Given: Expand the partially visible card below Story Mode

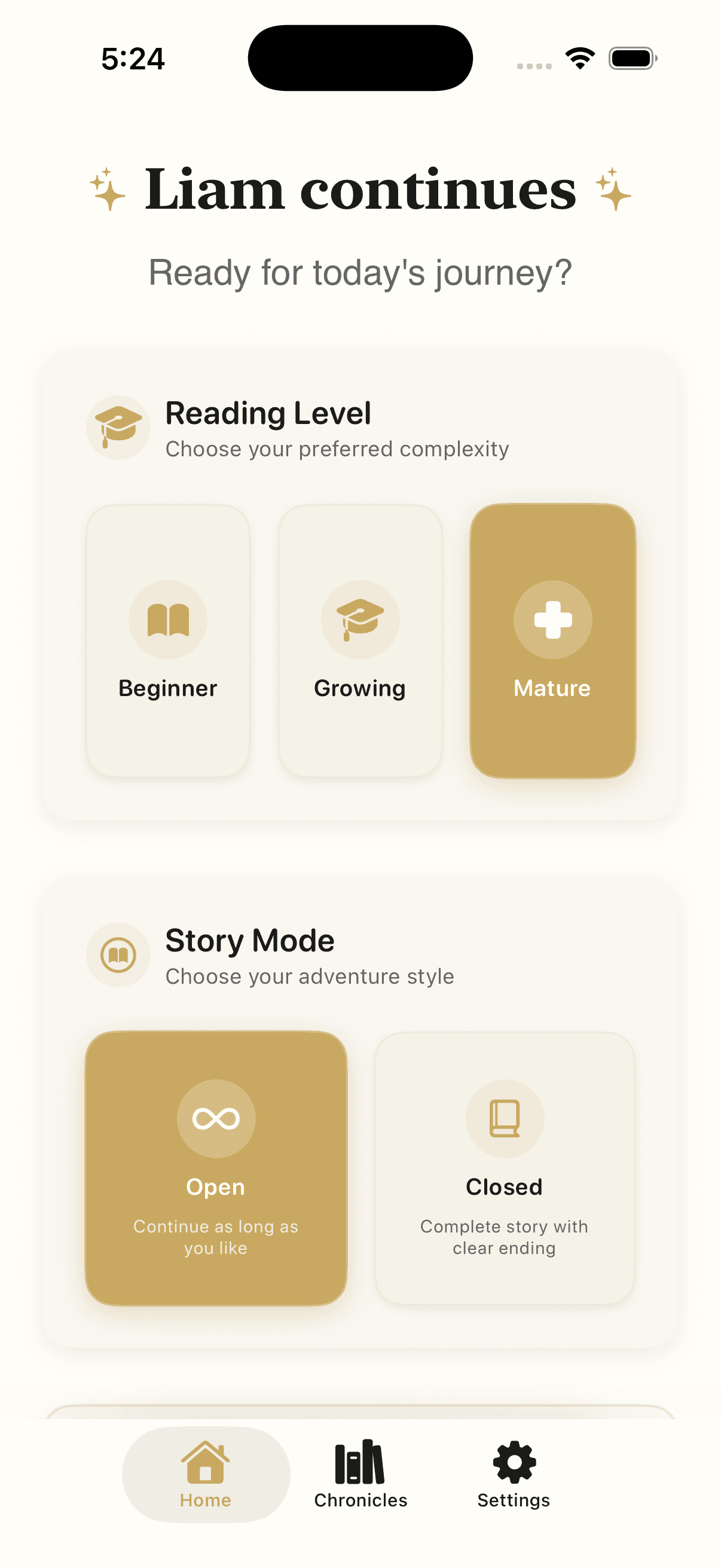Looking at the screenshot, I should pos(360,1412).
